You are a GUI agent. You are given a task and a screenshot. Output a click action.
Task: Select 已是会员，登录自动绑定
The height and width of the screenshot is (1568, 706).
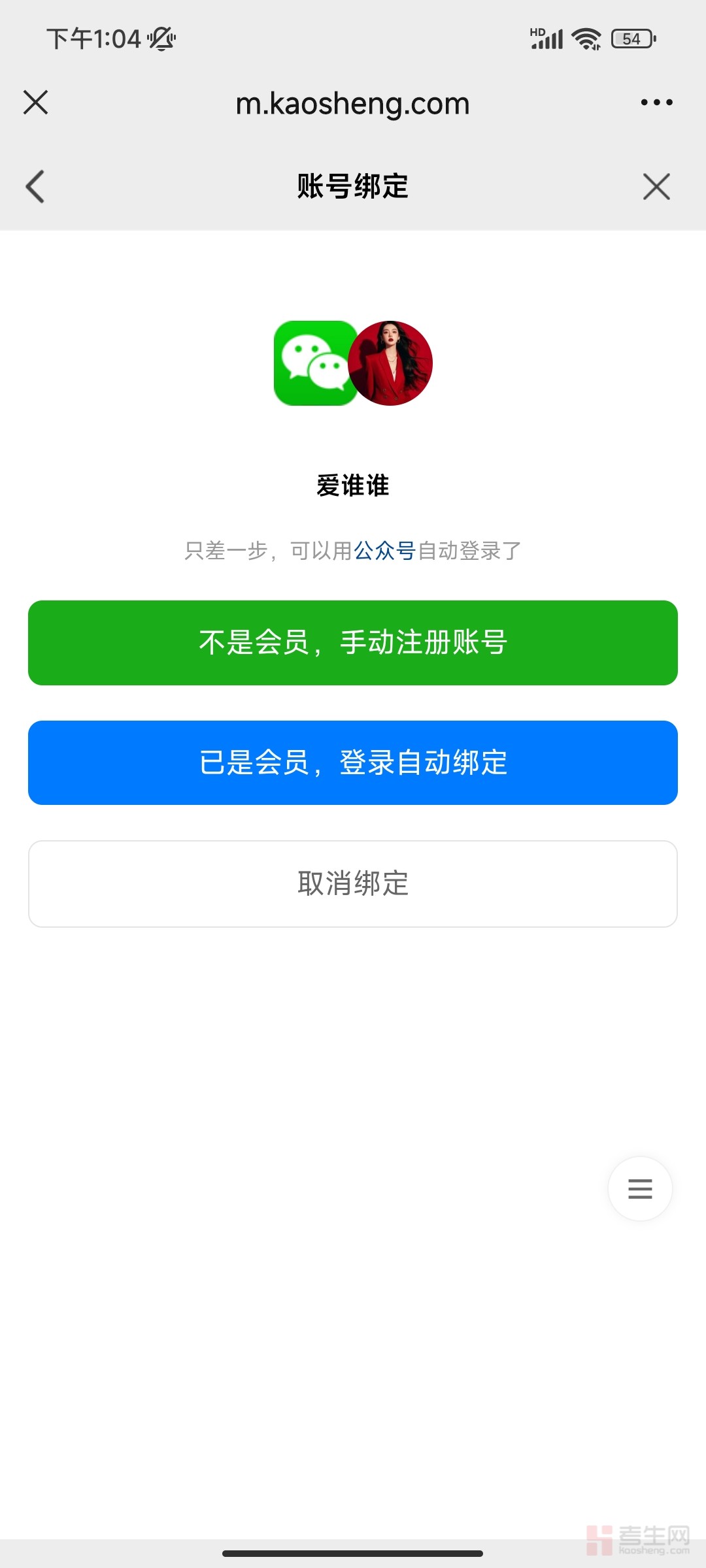coord(353,762)
